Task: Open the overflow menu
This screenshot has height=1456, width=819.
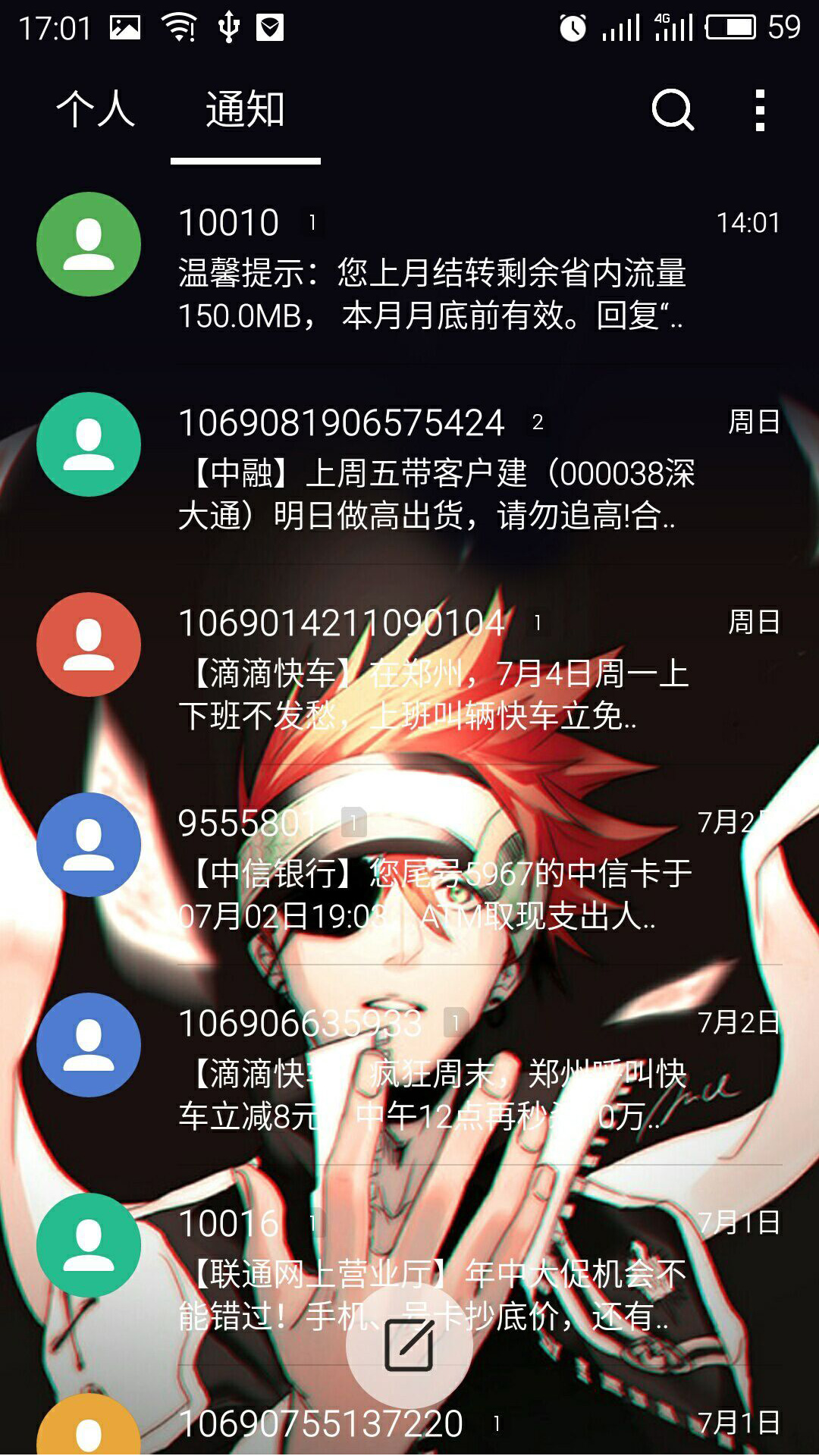Action: tap(759, 111)
